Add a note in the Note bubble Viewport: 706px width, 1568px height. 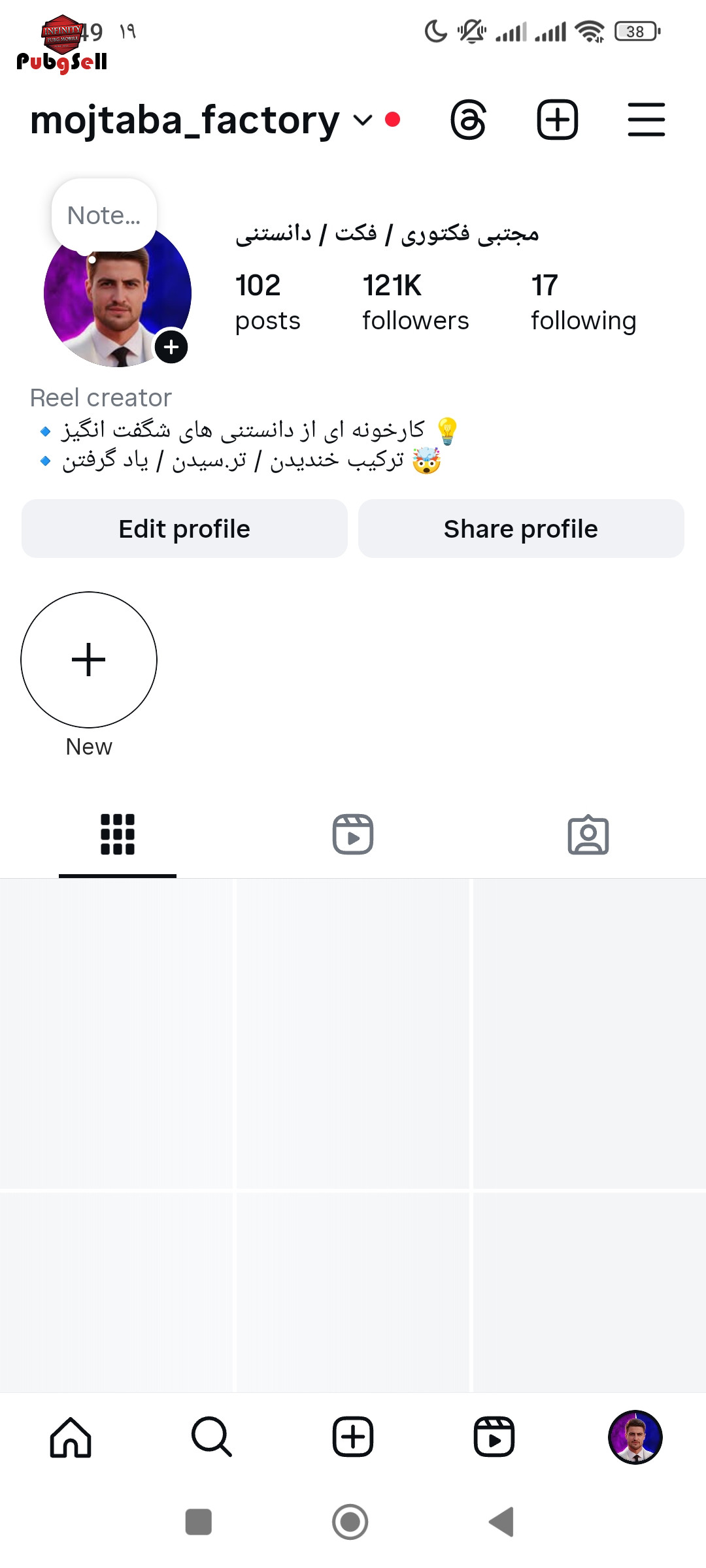(x=104, y=215)
